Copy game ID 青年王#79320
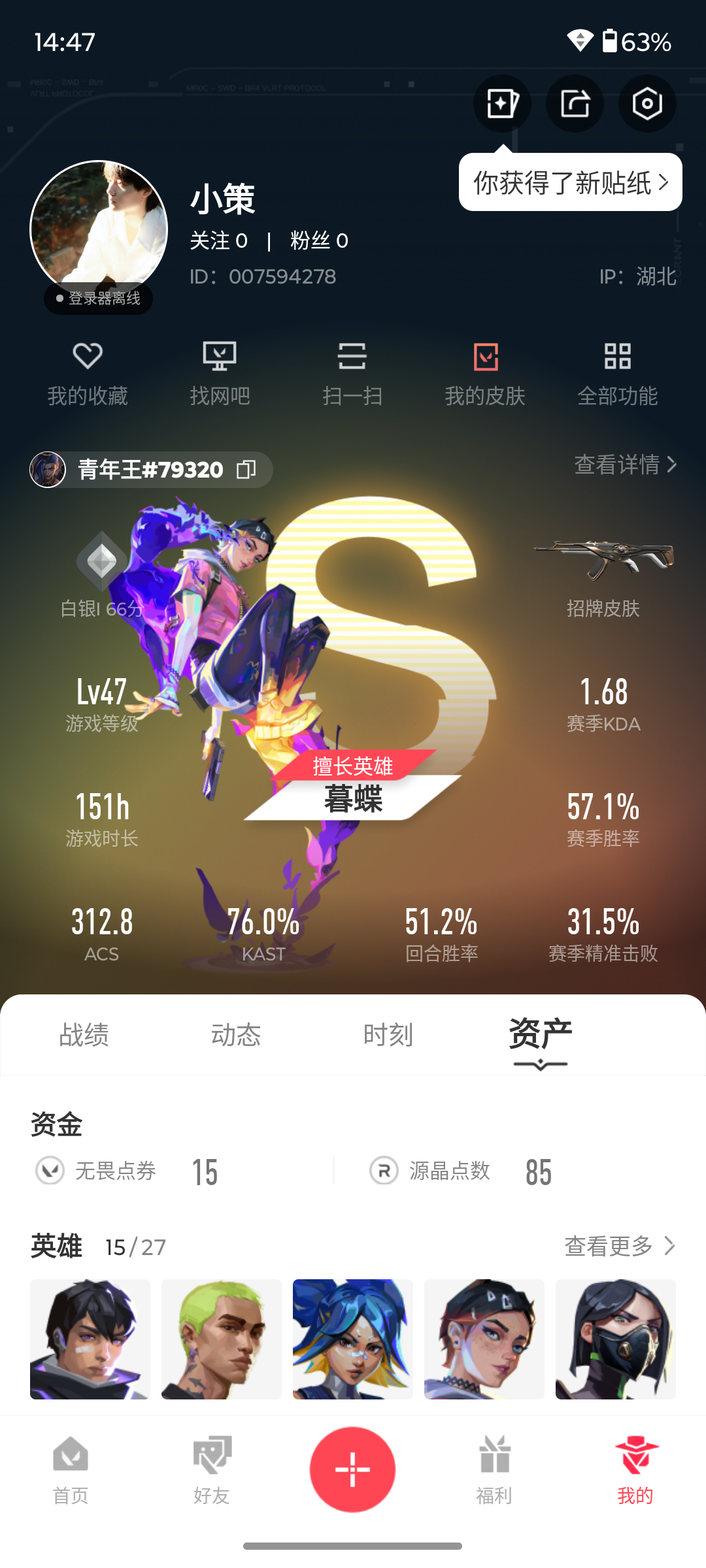This screenshot has height=1568, width=706. 246,469
